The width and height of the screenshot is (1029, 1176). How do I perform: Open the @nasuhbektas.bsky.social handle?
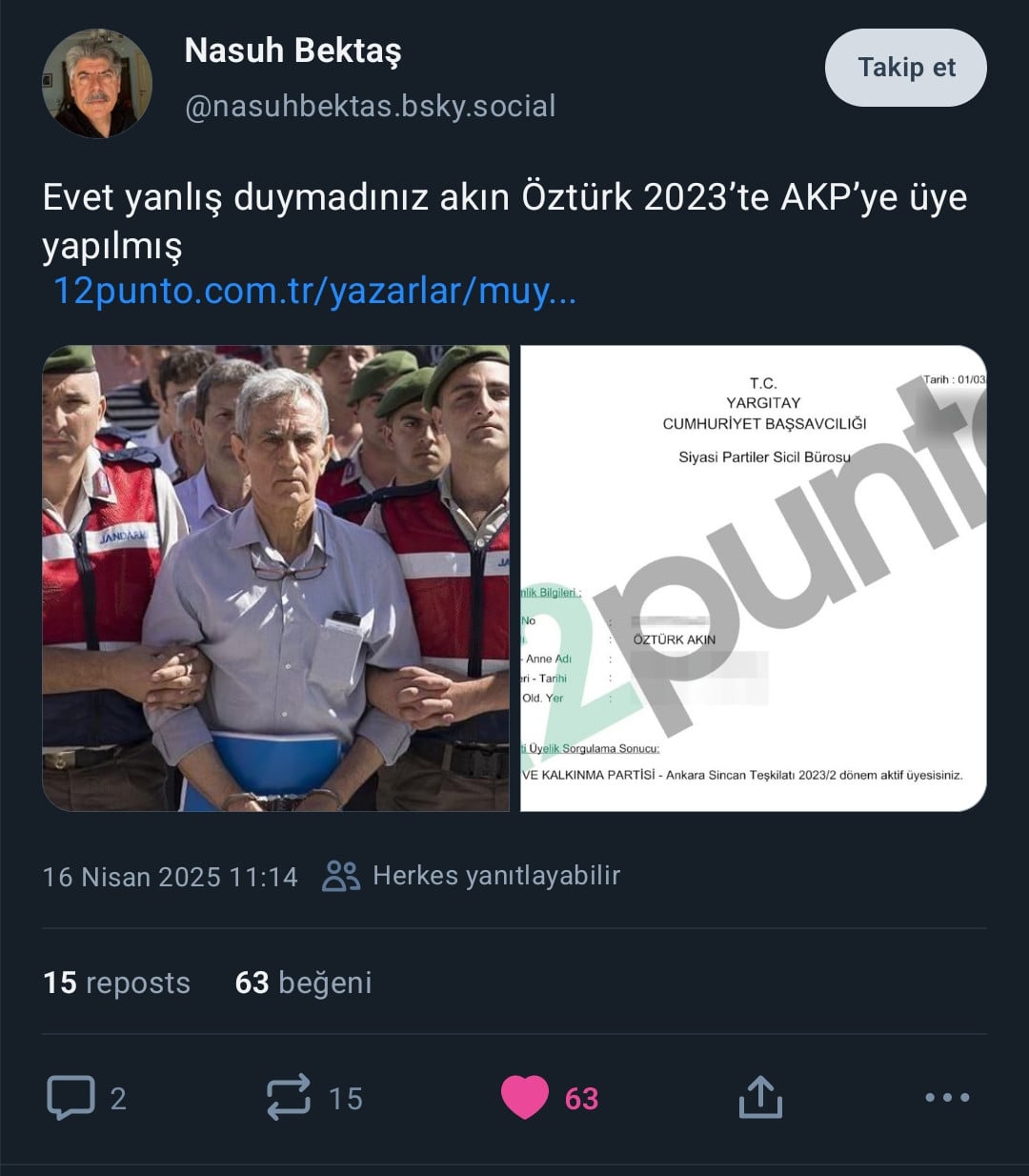[x=370, y=106]
